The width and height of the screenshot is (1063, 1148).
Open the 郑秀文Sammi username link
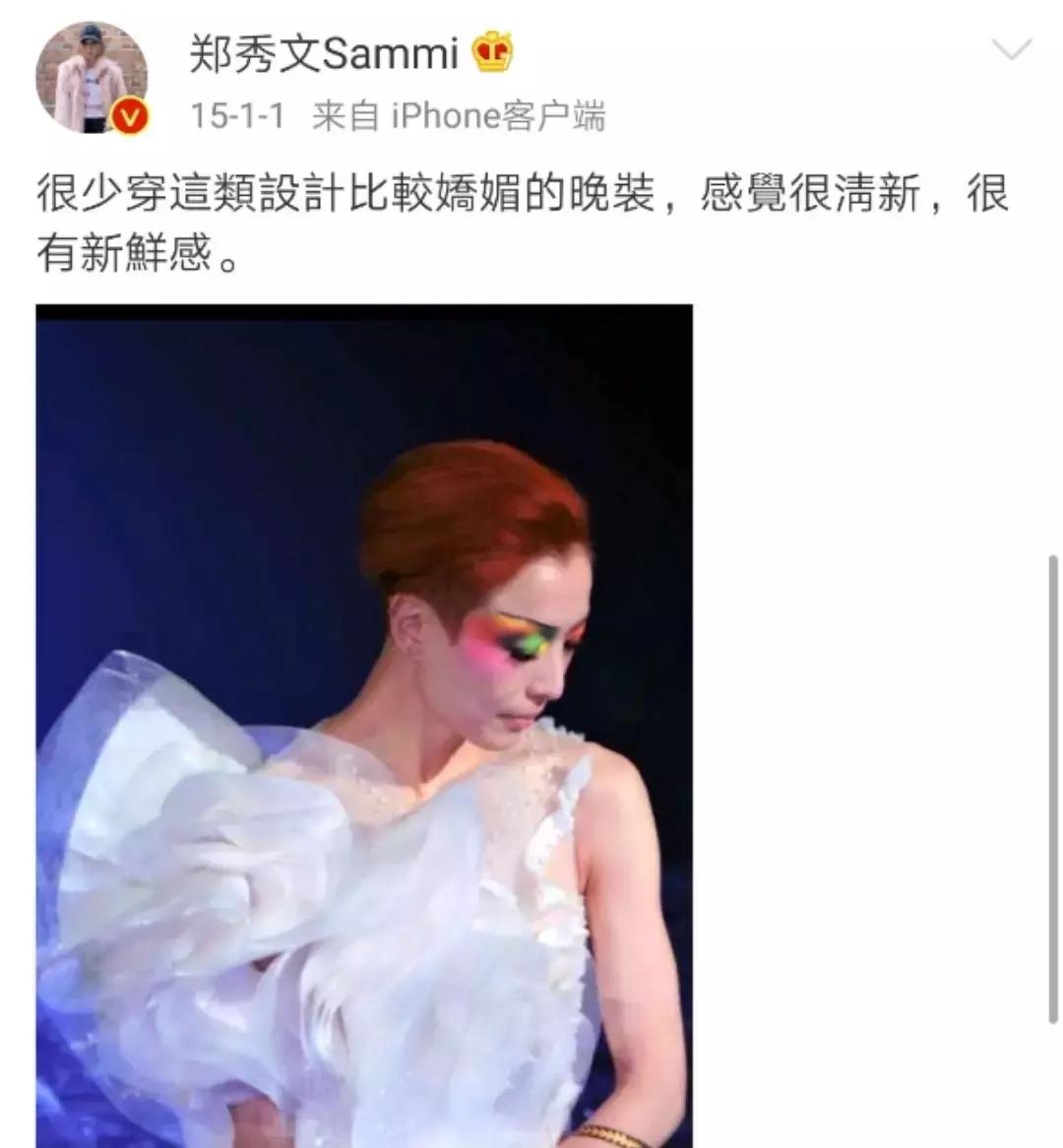pyautogui.click(x=324, y=52)
